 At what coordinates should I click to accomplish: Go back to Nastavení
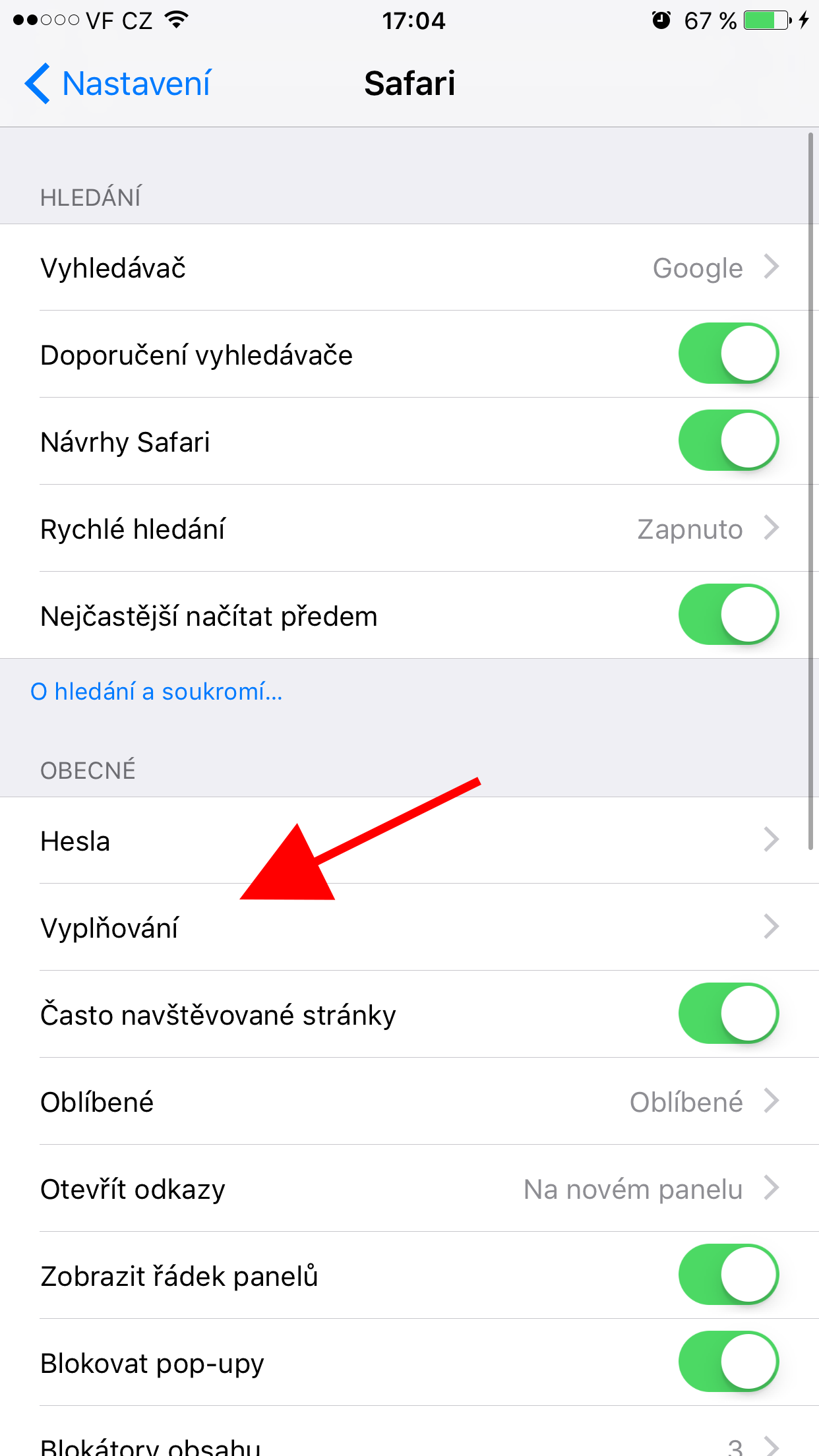(x=119, y=84)
